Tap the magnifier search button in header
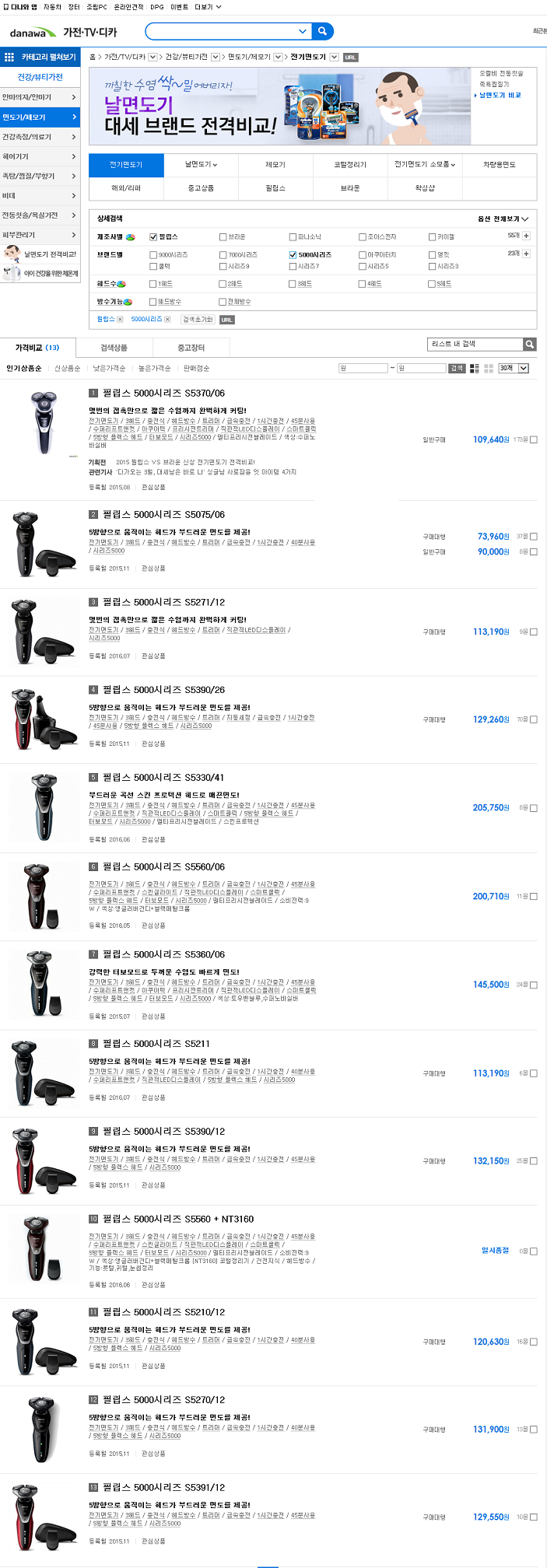 click(323, 31)
